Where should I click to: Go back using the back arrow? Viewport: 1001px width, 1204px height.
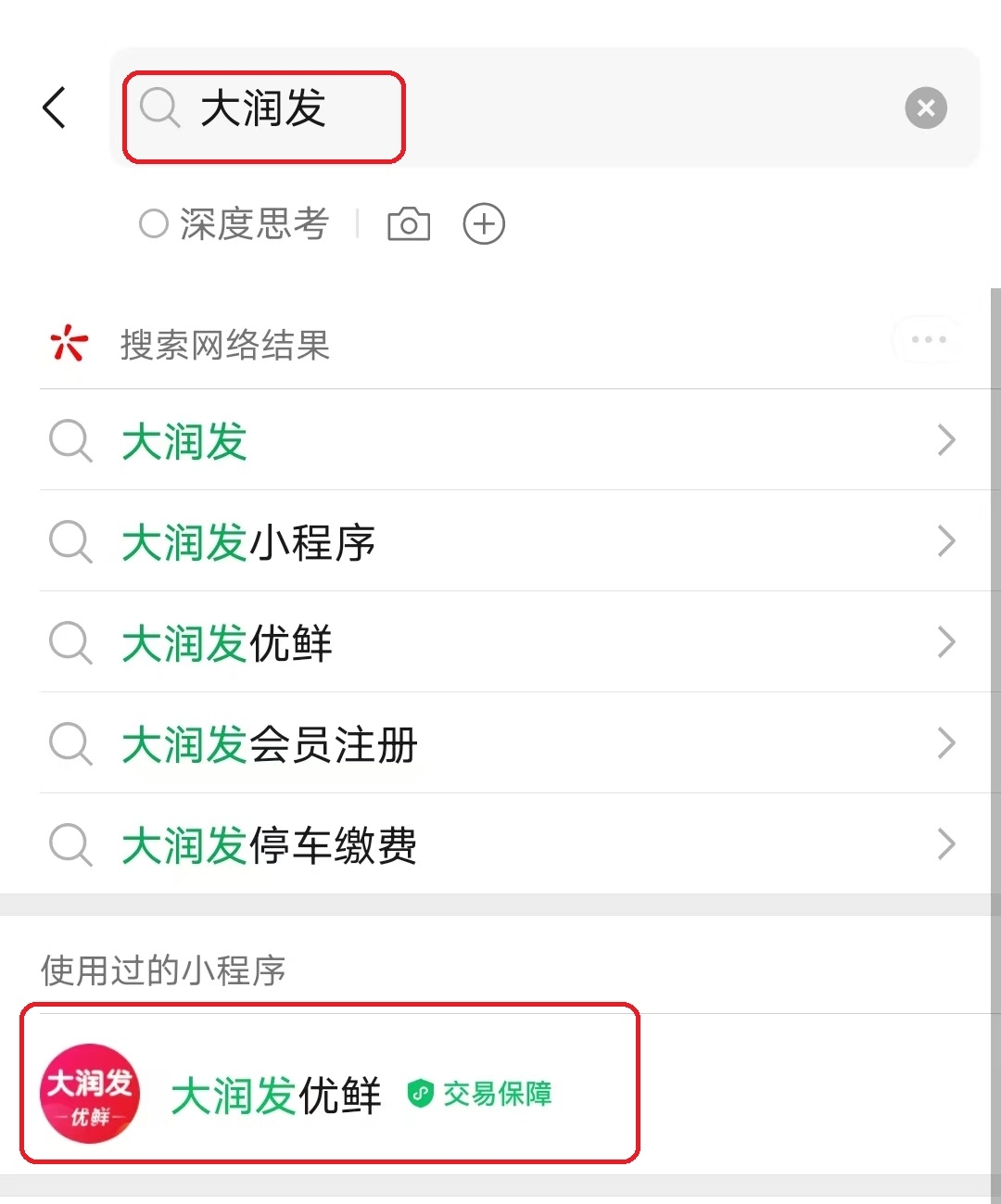56,108
